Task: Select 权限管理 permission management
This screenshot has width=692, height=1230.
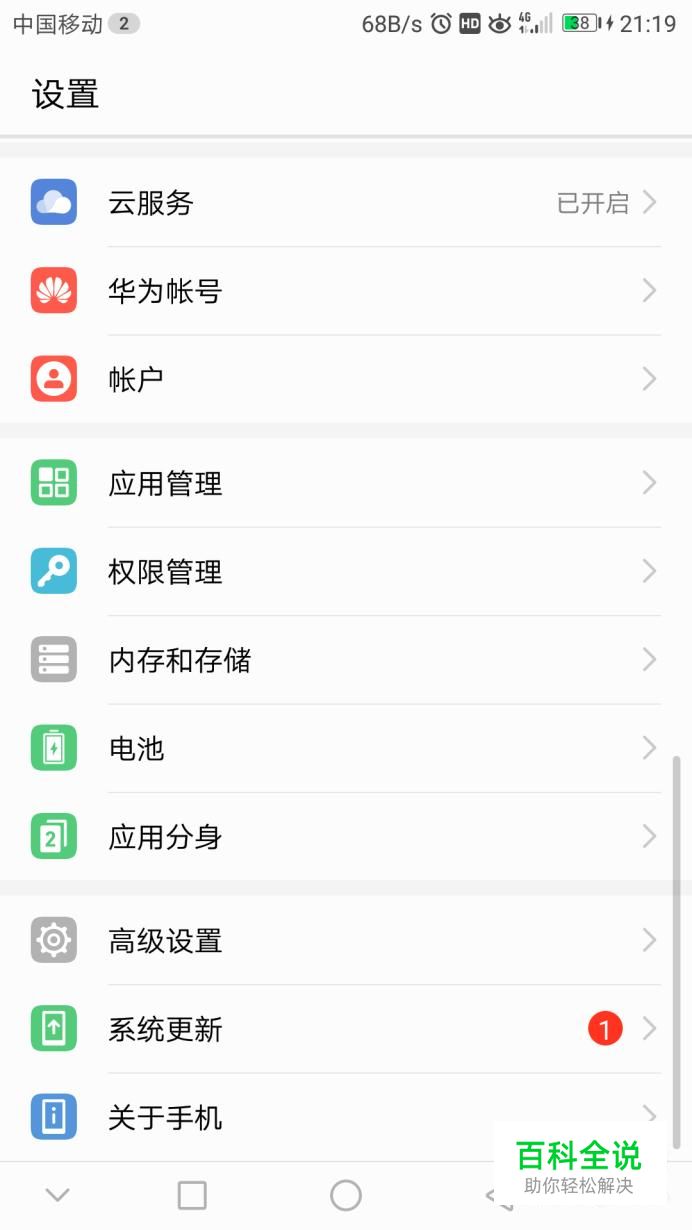Action: [345, 572]
